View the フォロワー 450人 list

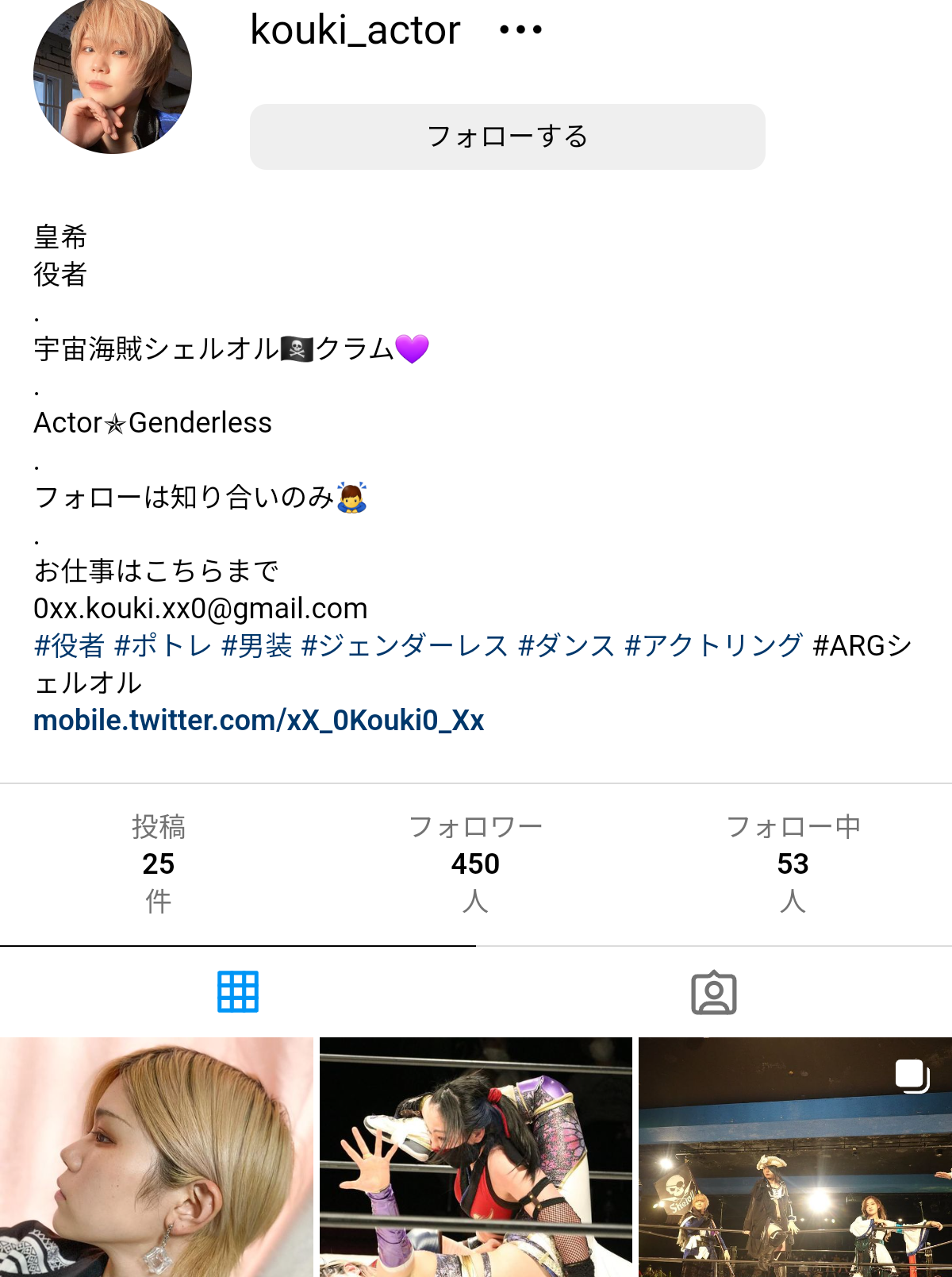click(475, 864)
